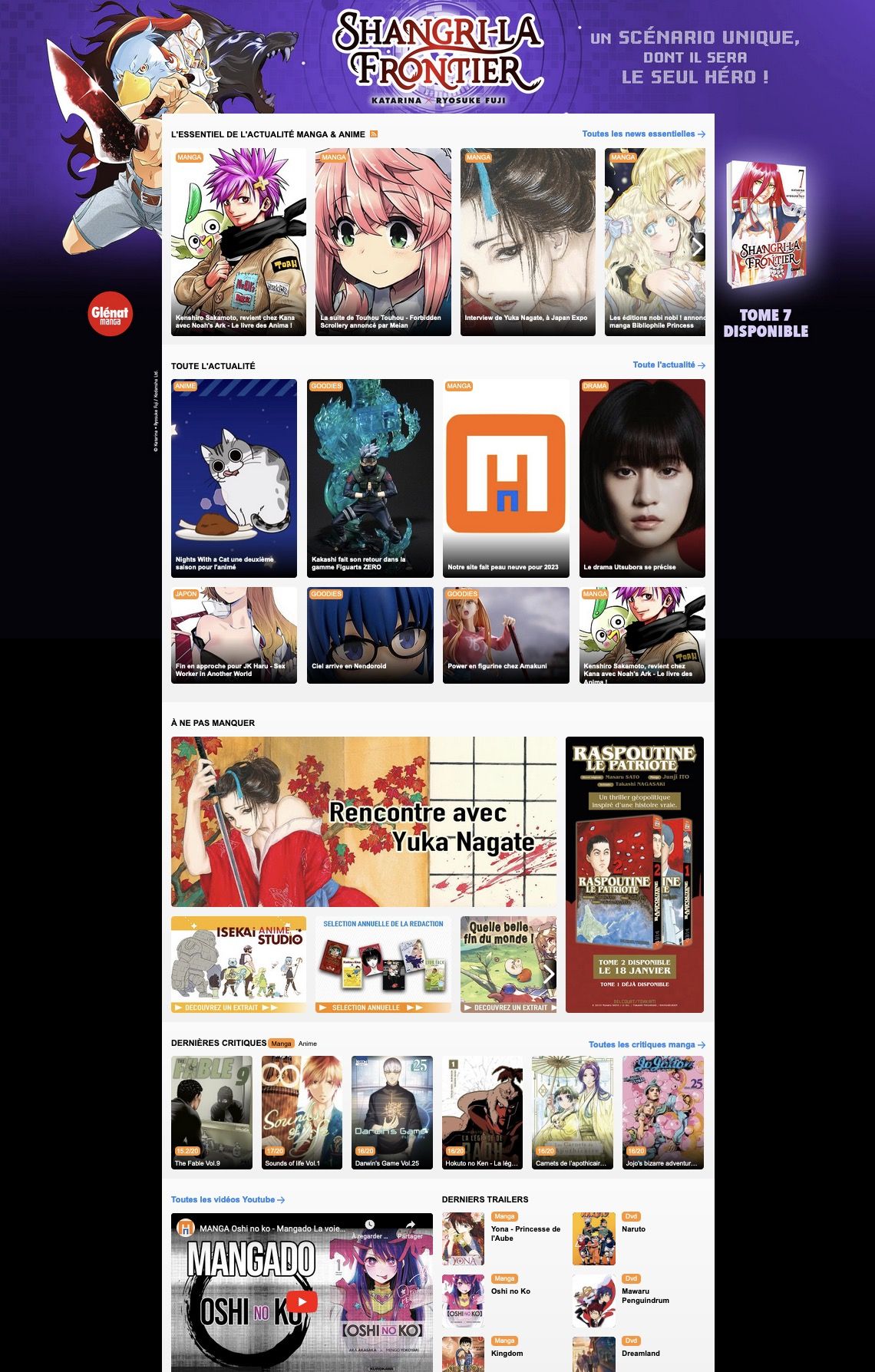Switch critiques to Anime tab
The image size is (875, 1372).
307,1044
